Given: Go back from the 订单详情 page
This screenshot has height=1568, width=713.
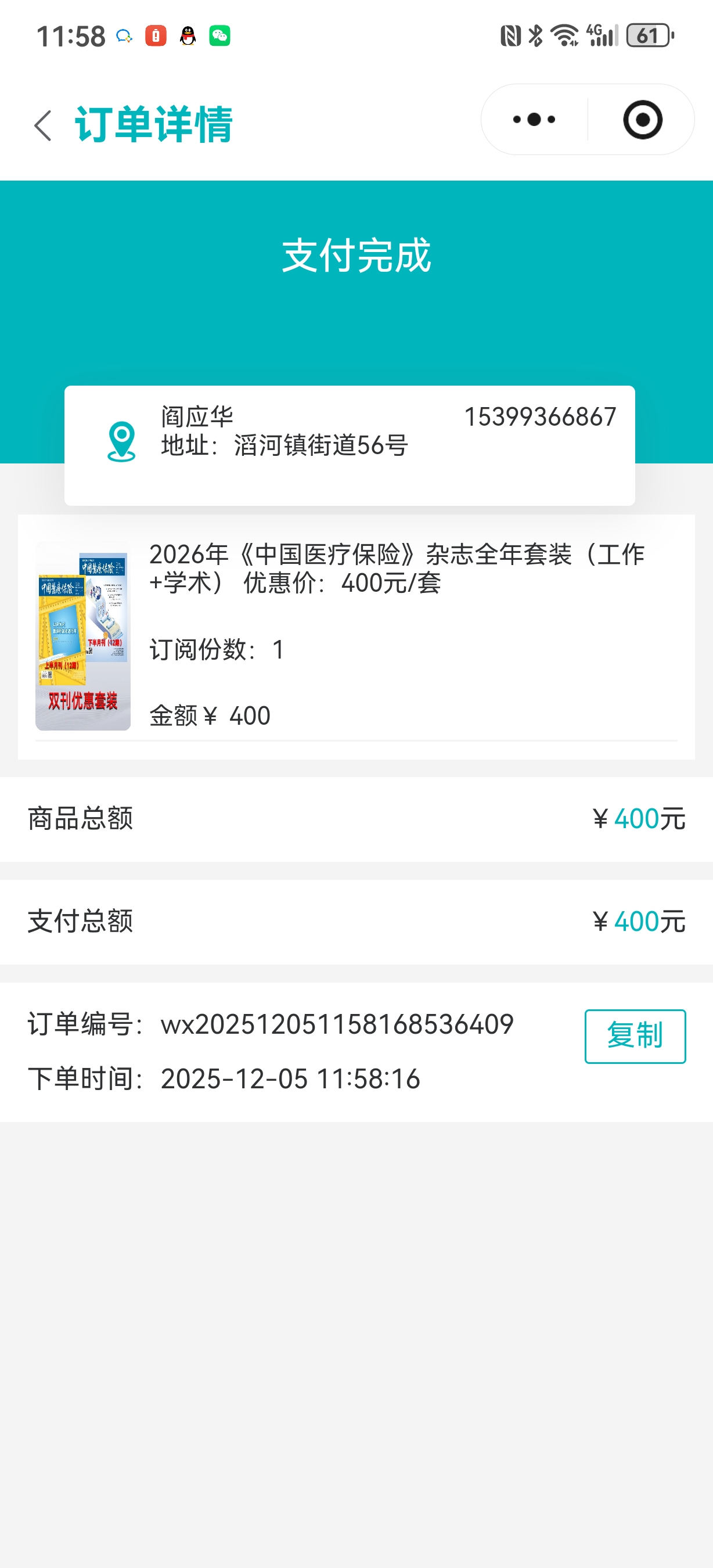Looking at the screenshot, I should coord(42,125).
